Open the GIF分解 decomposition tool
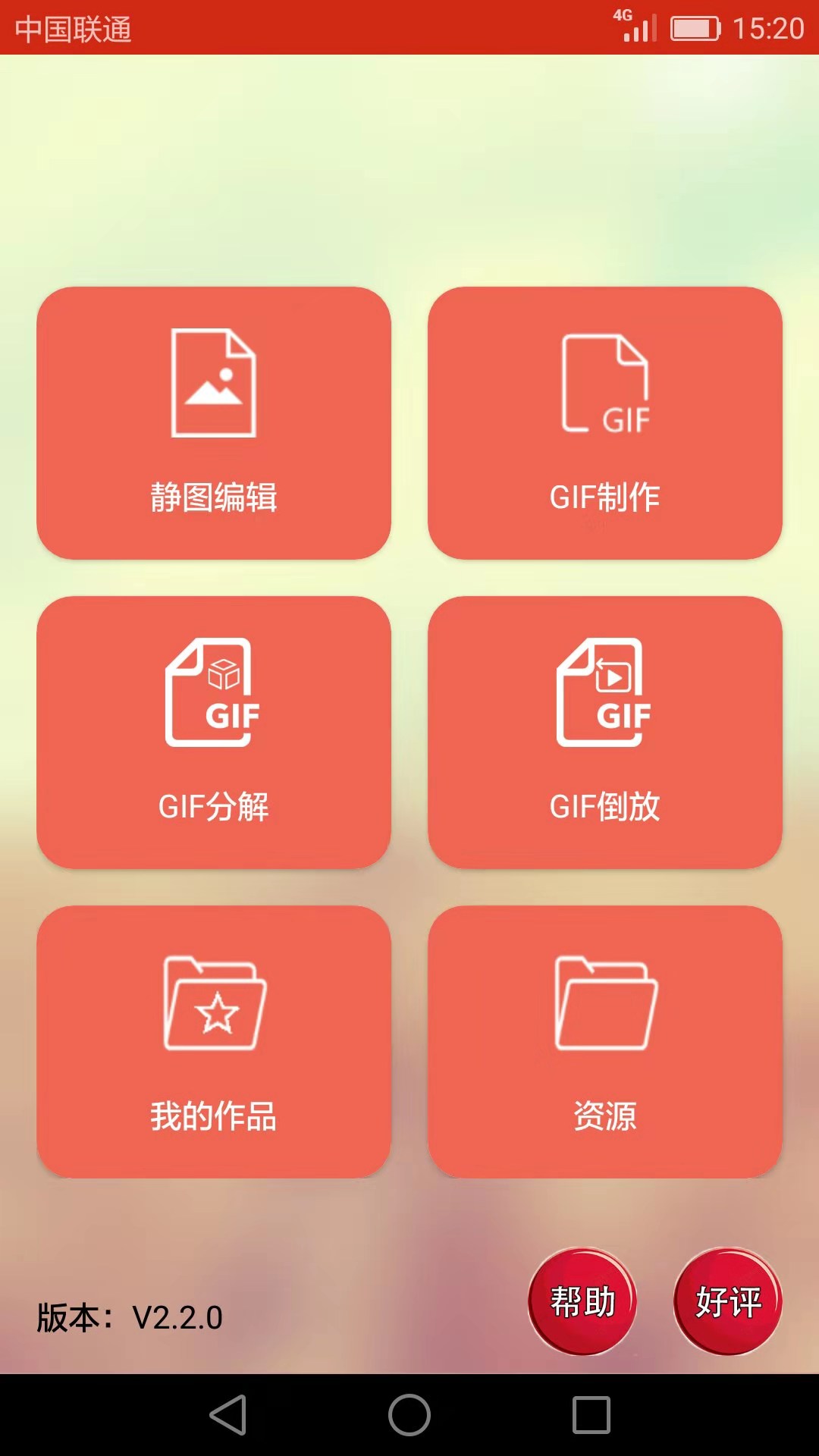 point(215,732)
